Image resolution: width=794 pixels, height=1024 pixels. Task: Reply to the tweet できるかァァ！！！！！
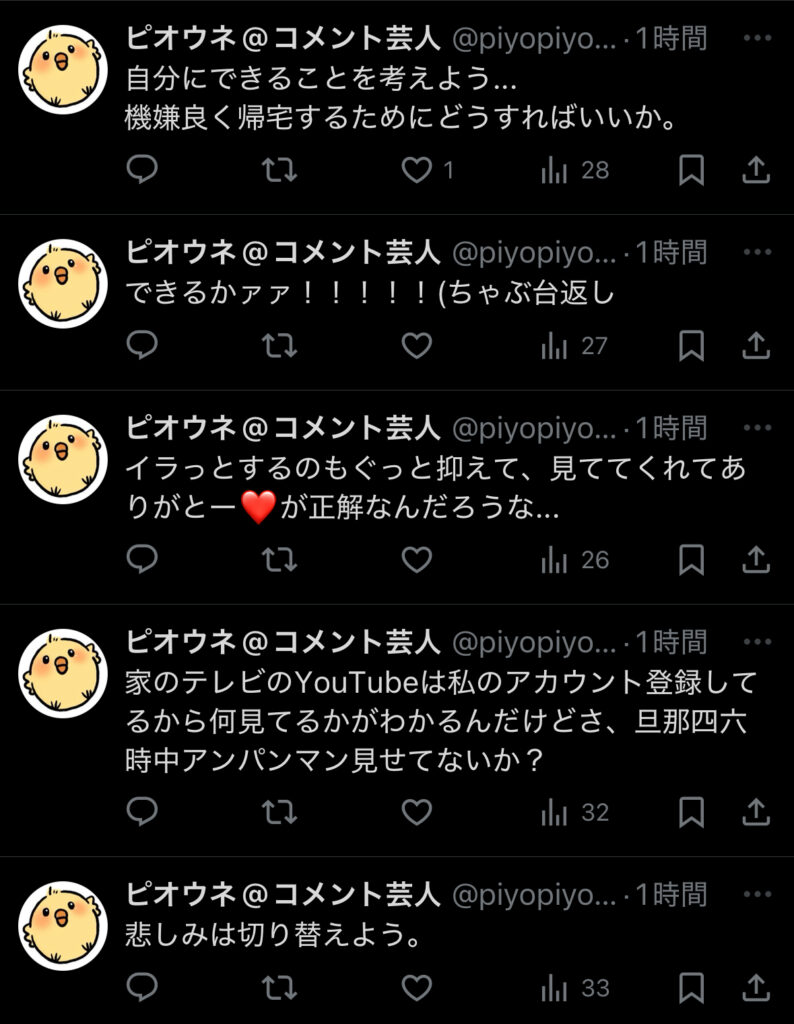coord(143,346)
